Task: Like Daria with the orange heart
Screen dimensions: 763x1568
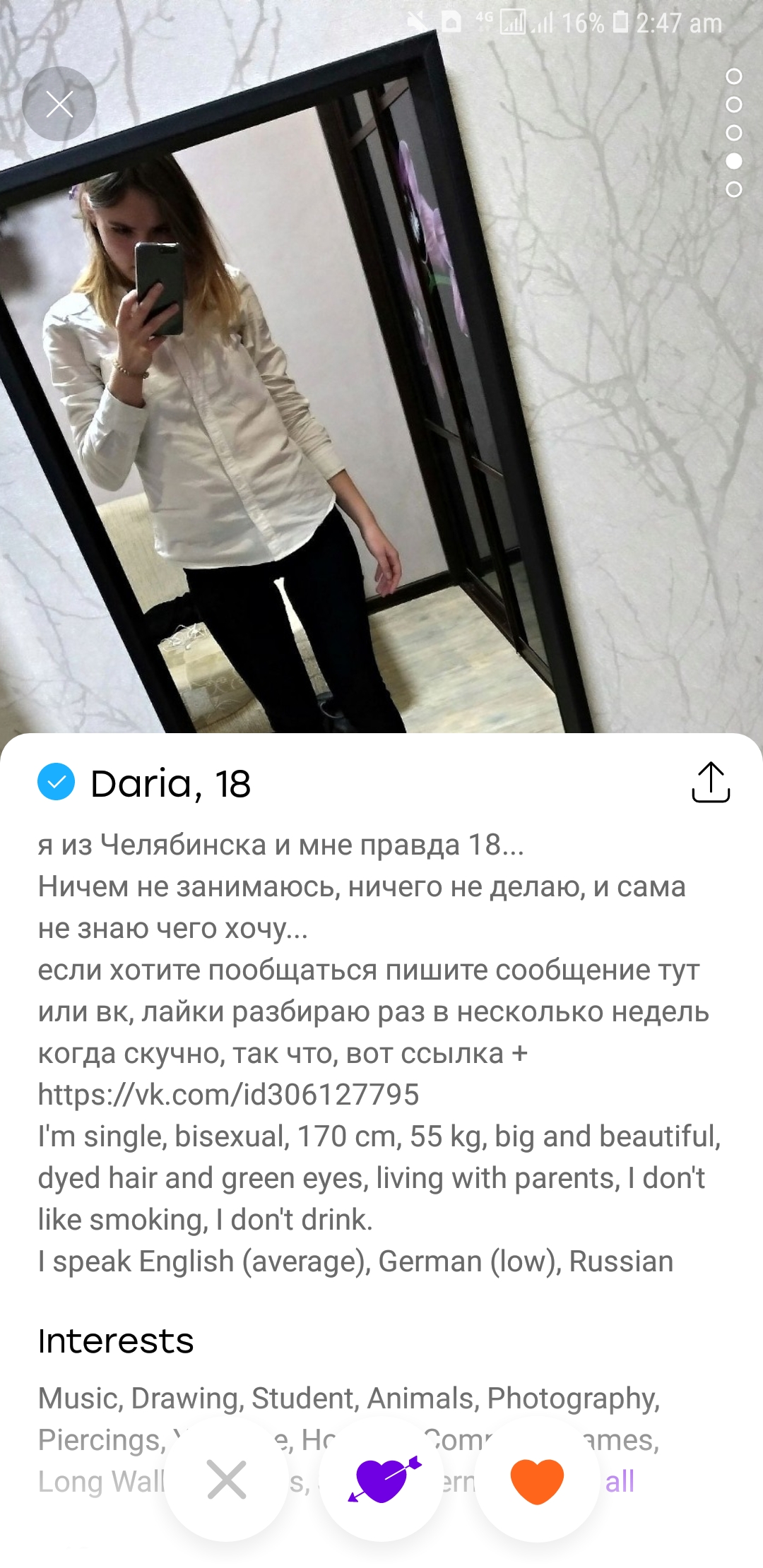Action: pyautogui.click(x=537, y=1480)
